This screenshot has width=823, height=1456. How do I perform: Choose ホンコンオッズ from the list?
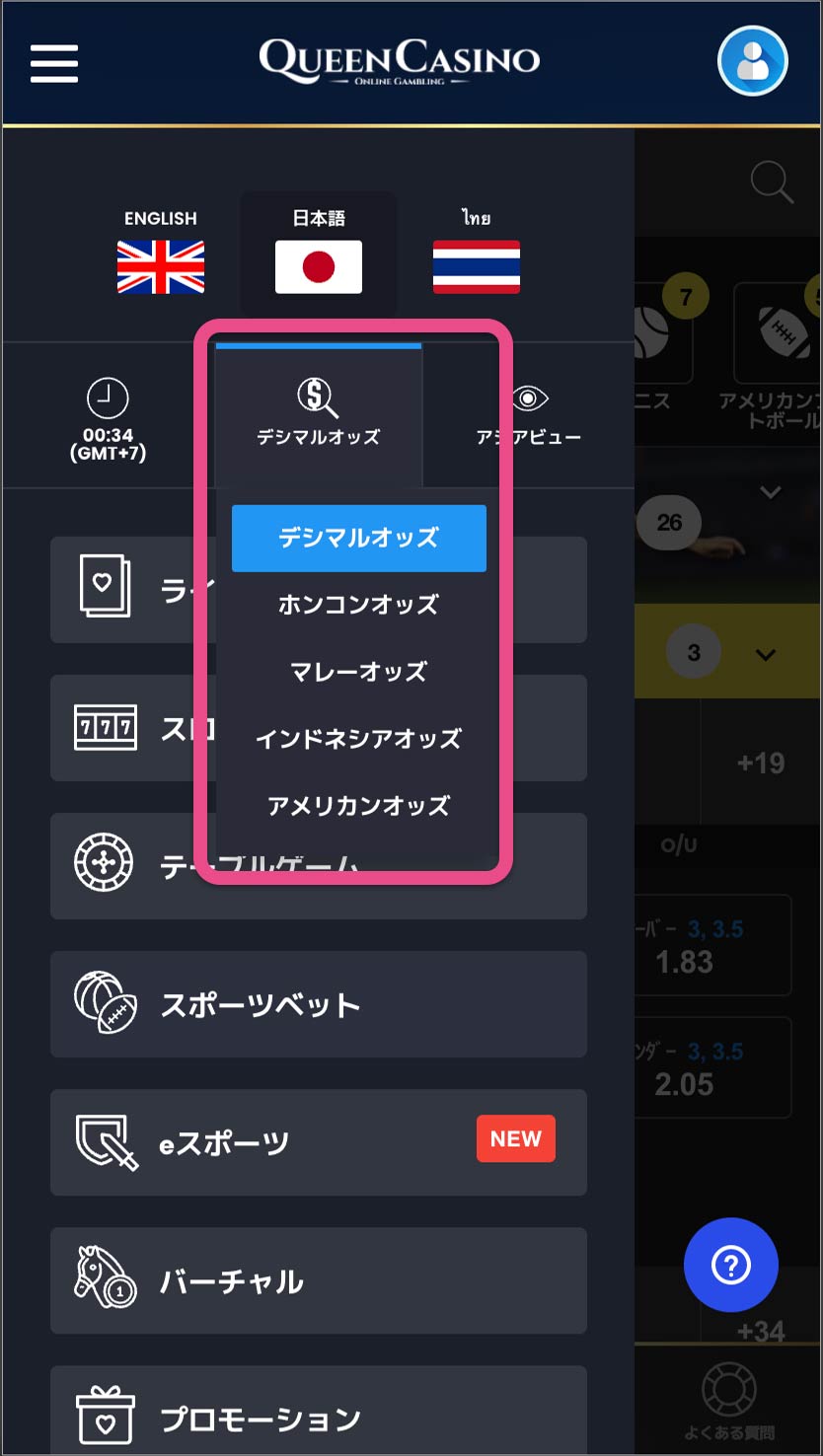[x=358, y=605]
